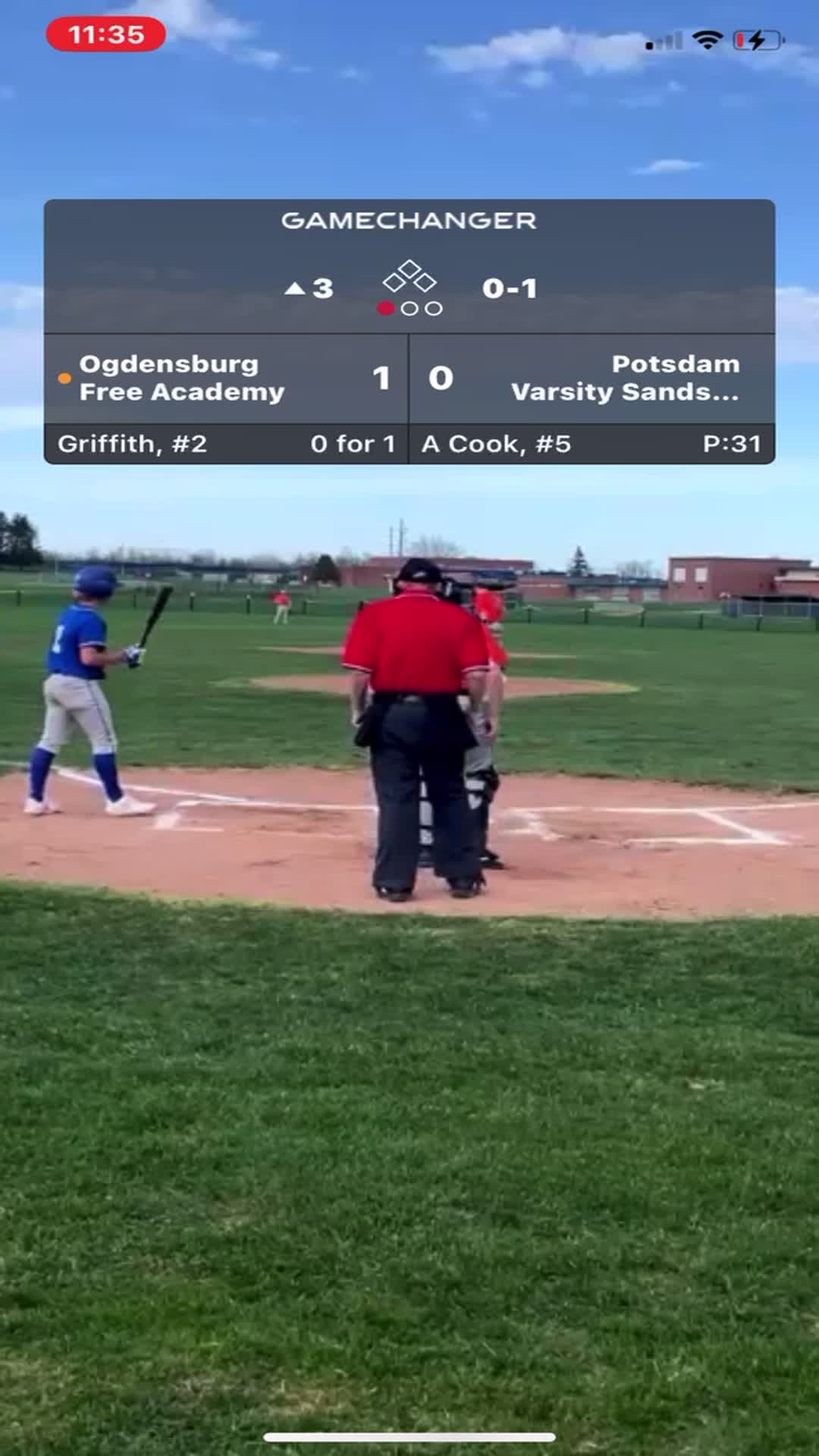Toggle the filled red out indicator
Viewport: 819px width, 1456px height.
tap(387, 309)
